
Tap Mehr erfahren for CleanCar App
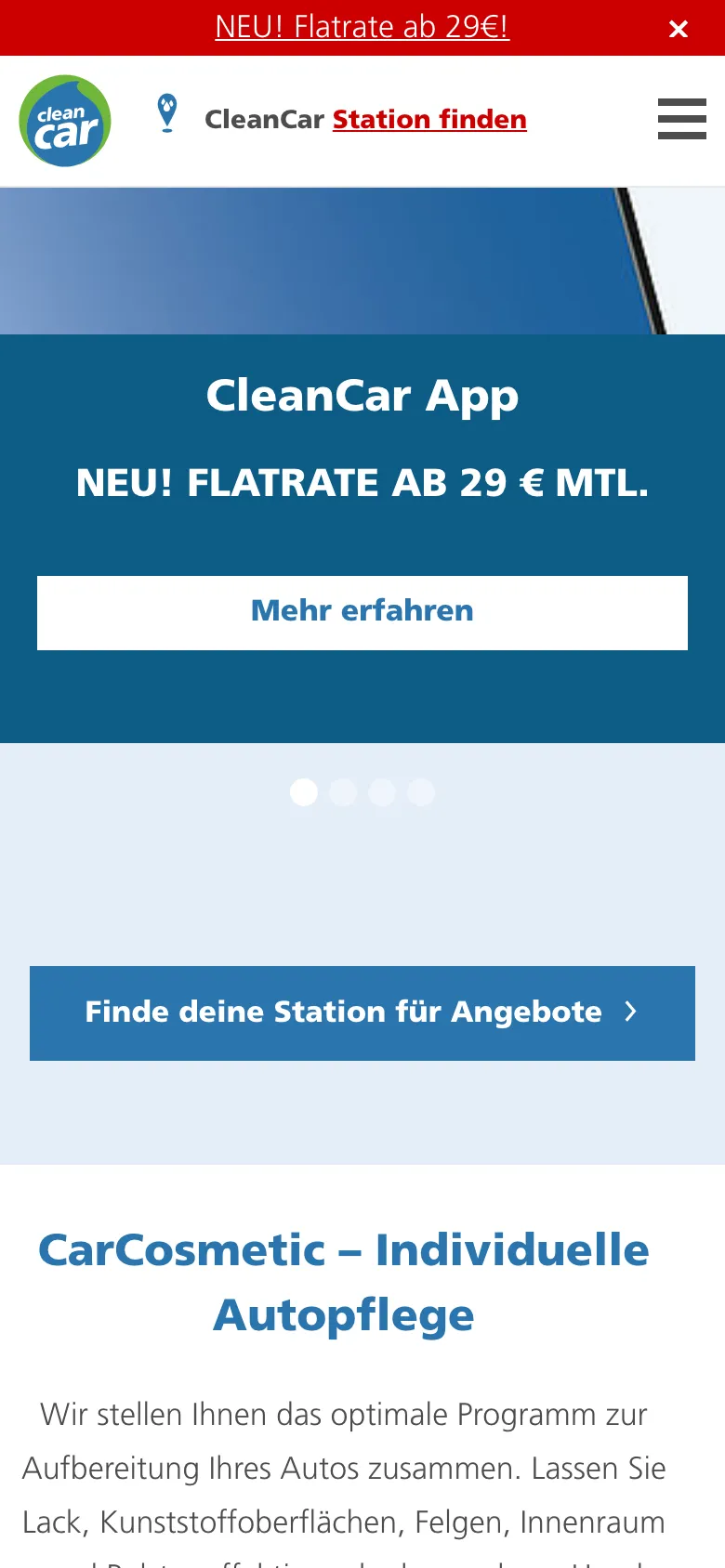tap(362, 612)
